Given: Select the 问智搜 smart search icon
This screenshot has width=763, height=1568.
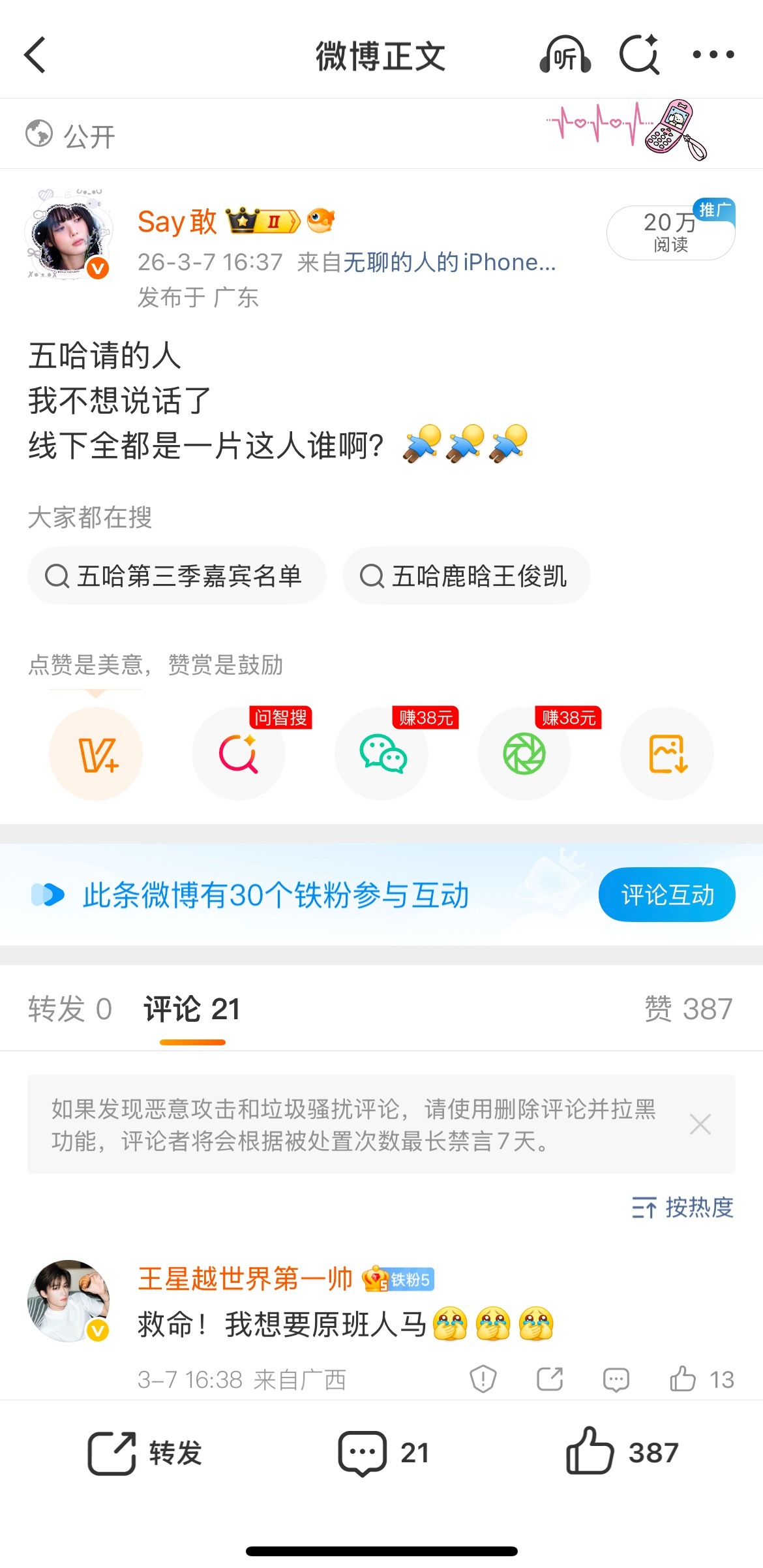Looking at the screenshot, I should (239, 754).
